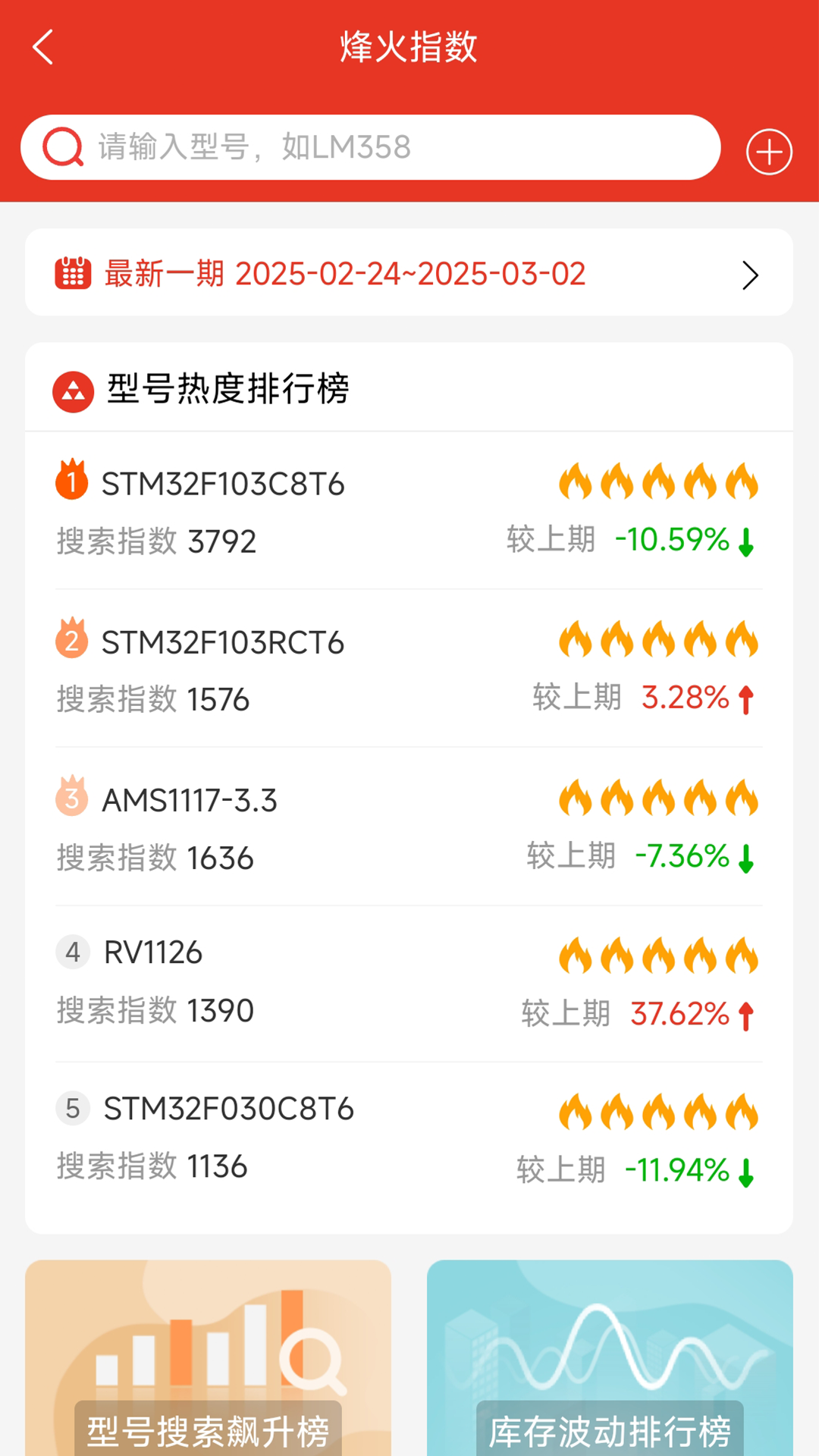Click the back arrow in the header
Image resolution: width=819 pixels, height=1456 pixels.
point(43,47)
